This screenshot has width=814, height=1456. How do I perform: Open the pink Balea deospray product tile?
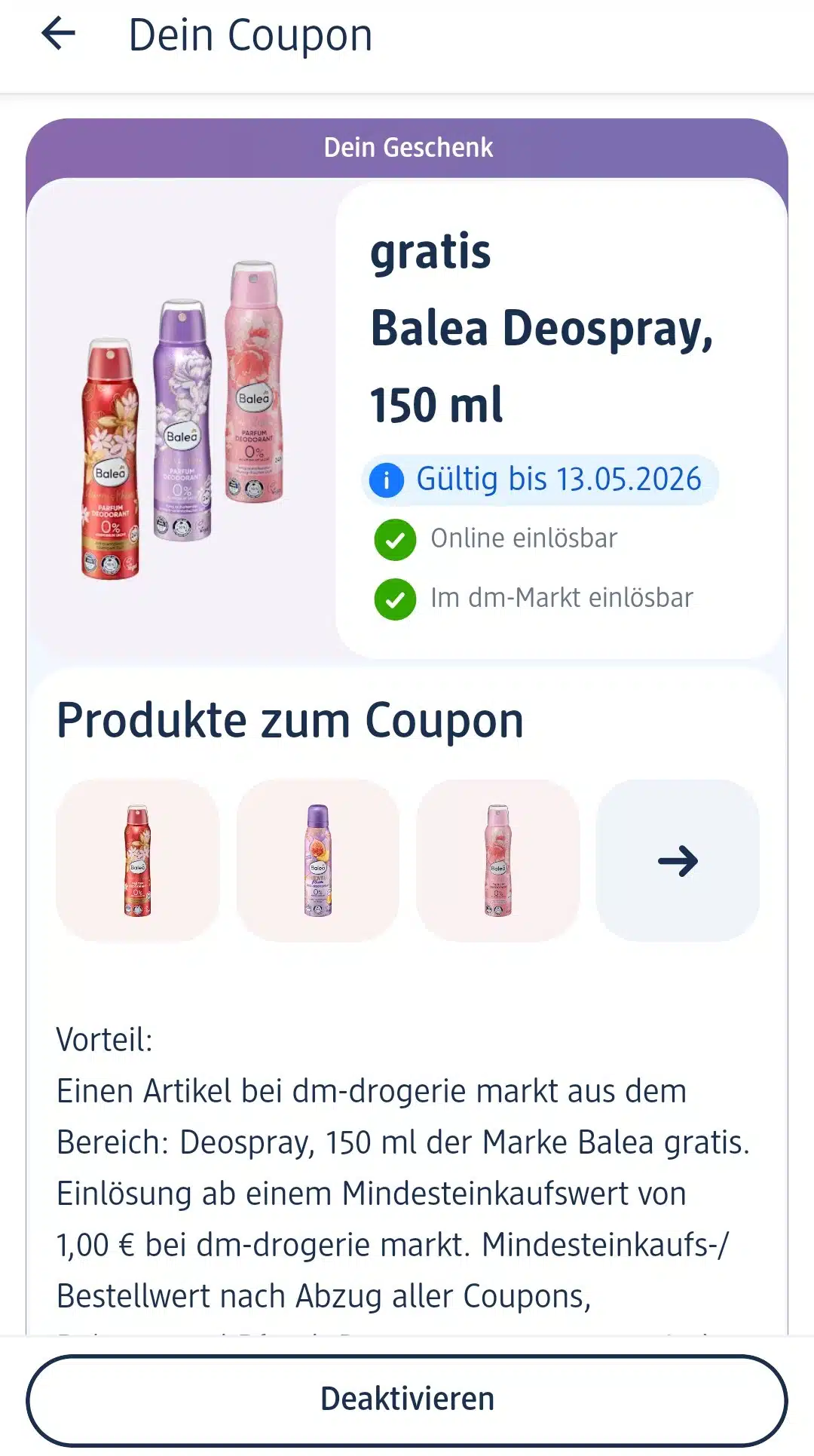pyautogui.click(x=498, y=860)
